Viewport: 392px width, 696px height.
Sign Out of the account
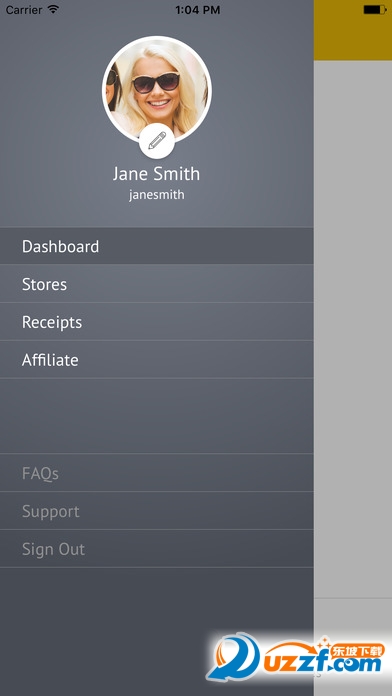click(x=157, y=549)
